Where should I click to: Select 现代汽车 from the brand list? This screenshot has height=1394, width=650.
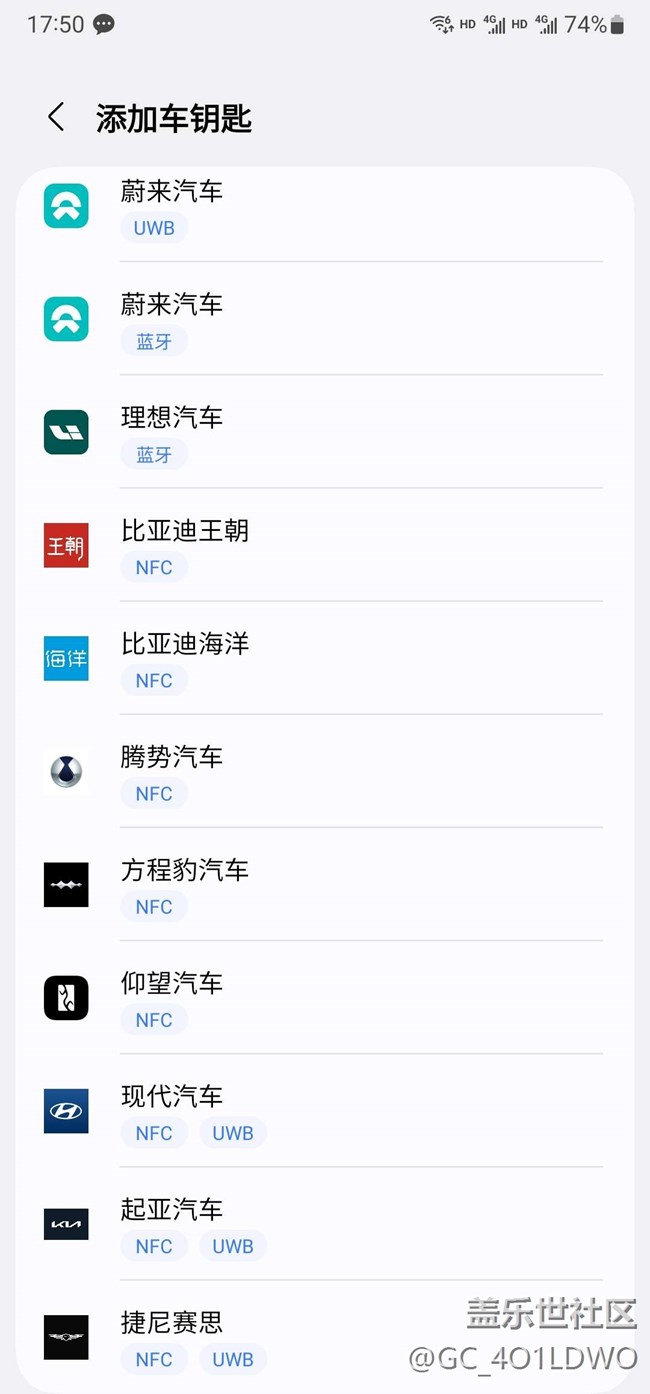(x=324, y=1112)
